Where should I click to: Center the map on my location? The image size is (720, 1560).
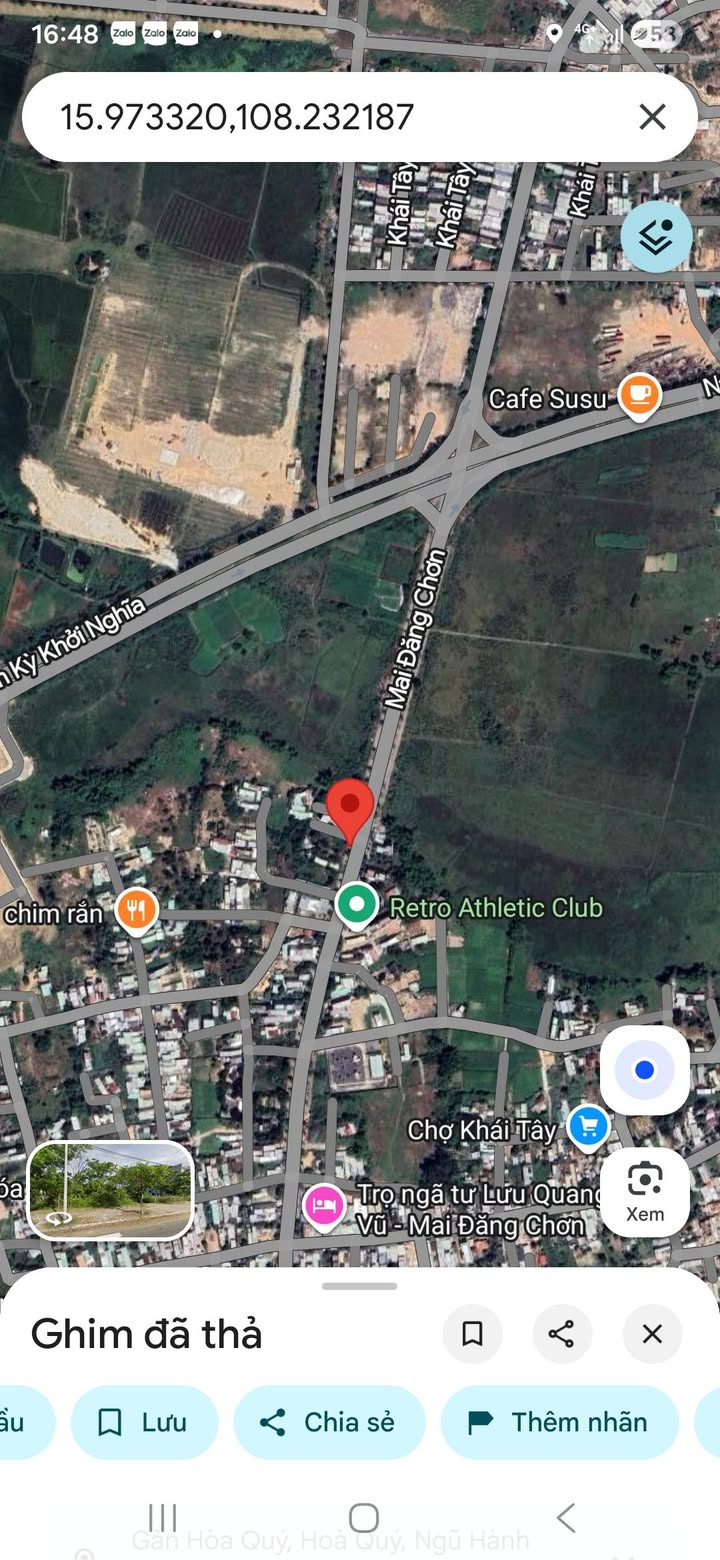click(x=644, y=1070)
